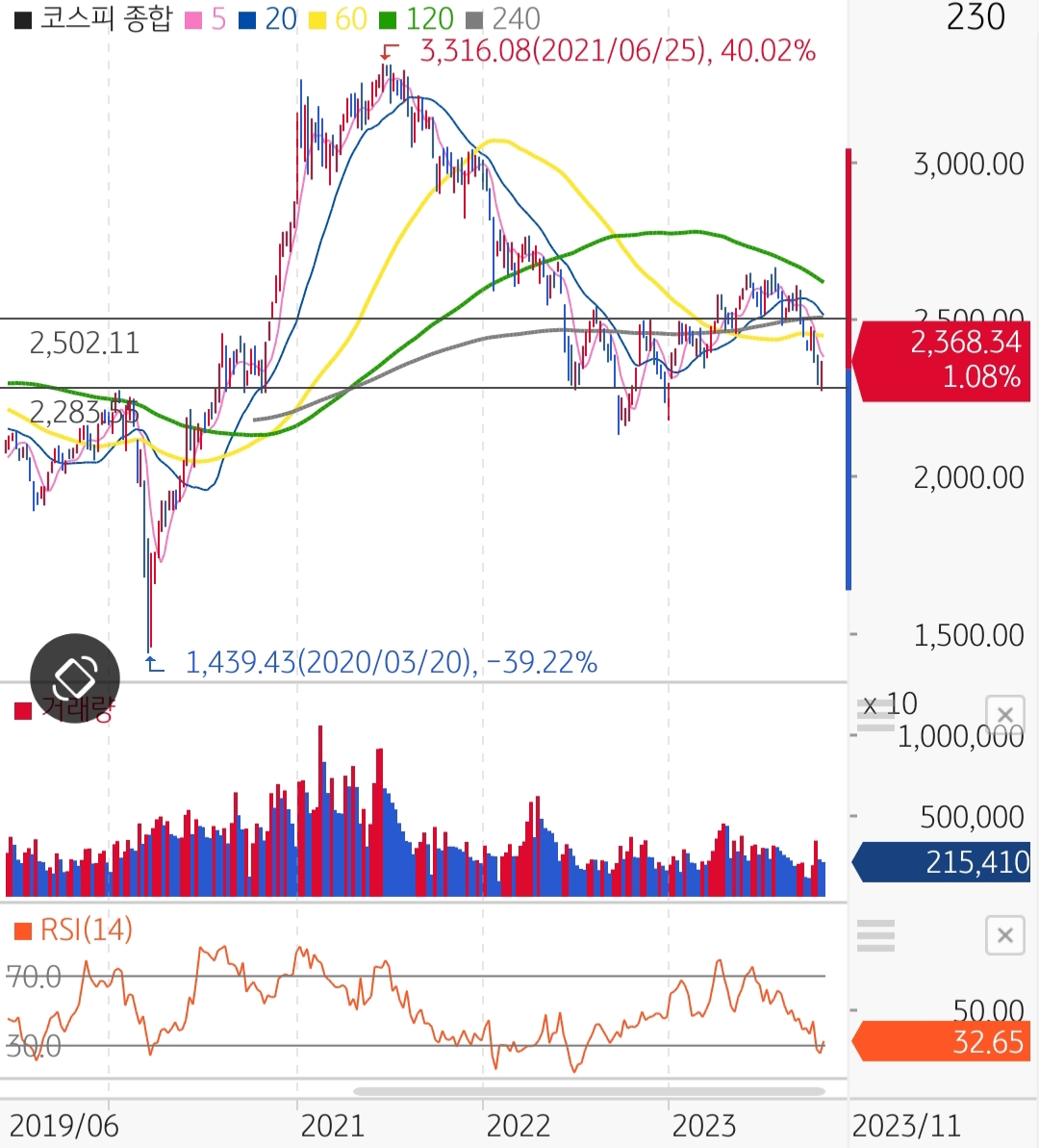Image resolution: width=1039 pixels, height=1148 pixels.
Task: Close the RSI(14) indicator panel
Action: [x=1004, y=934]
